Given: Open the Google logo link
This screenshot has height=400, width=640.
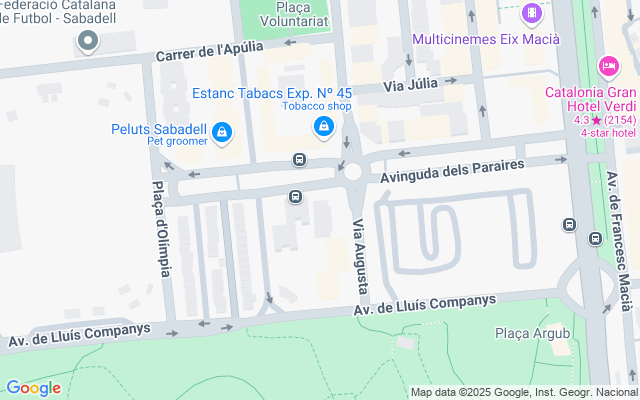Looking at the screenshot, I should point(33,388).
